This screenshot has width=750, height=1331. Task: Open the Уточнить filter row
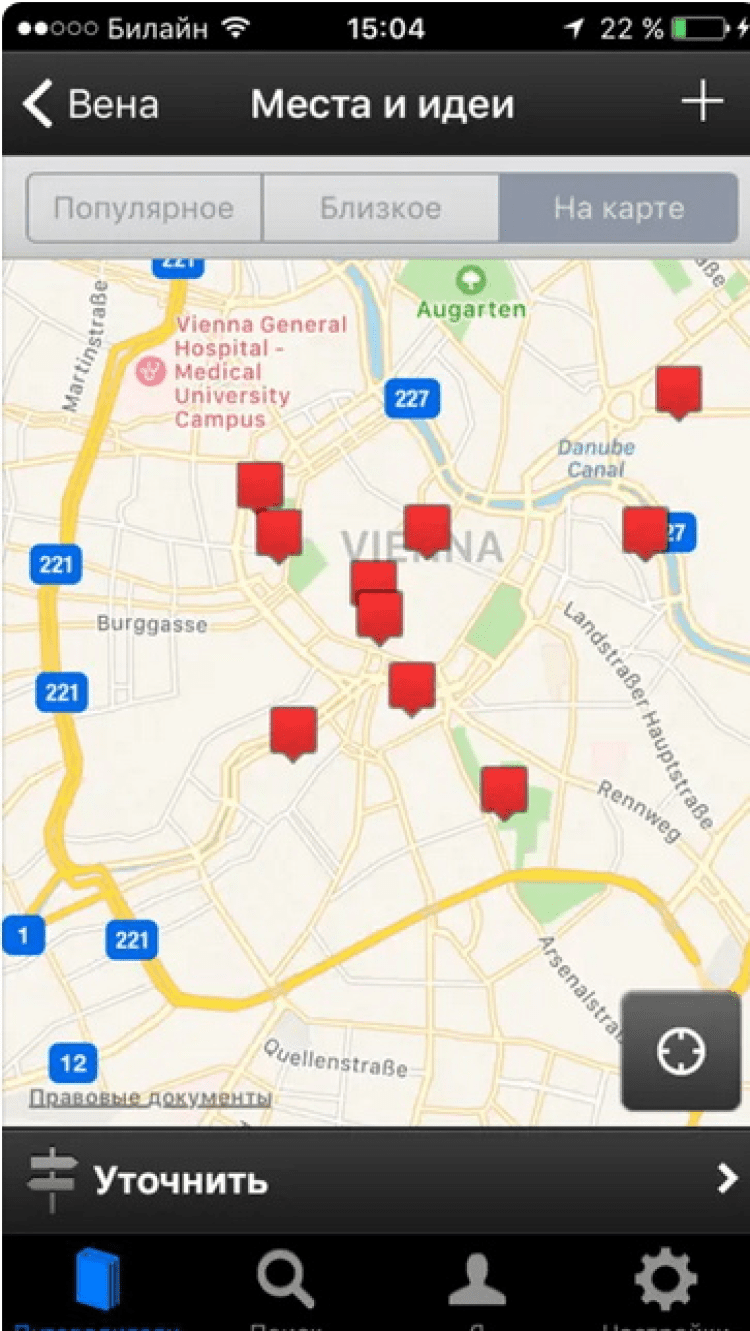pyautogui.click(x=375, y=1180)
